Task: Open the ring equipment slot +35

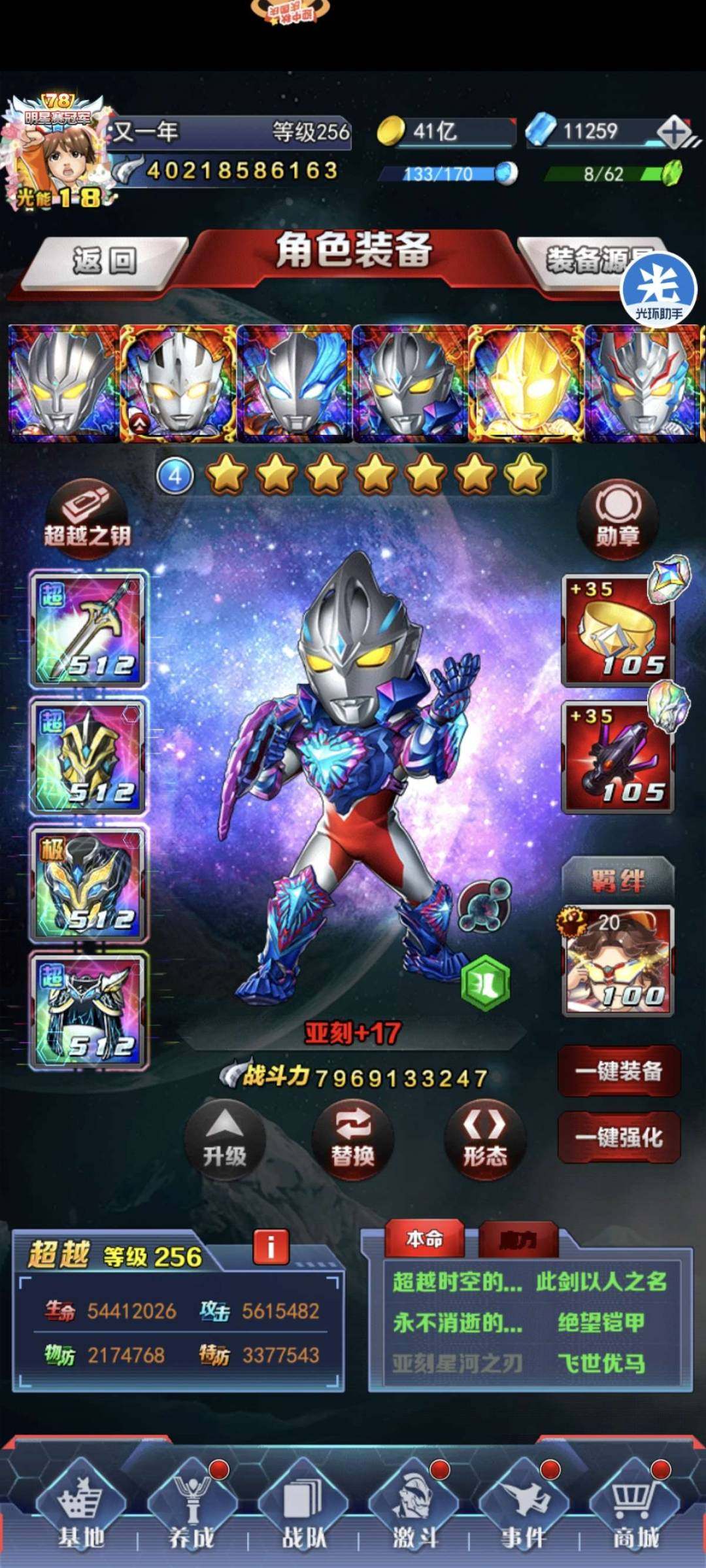Action: 618,631
